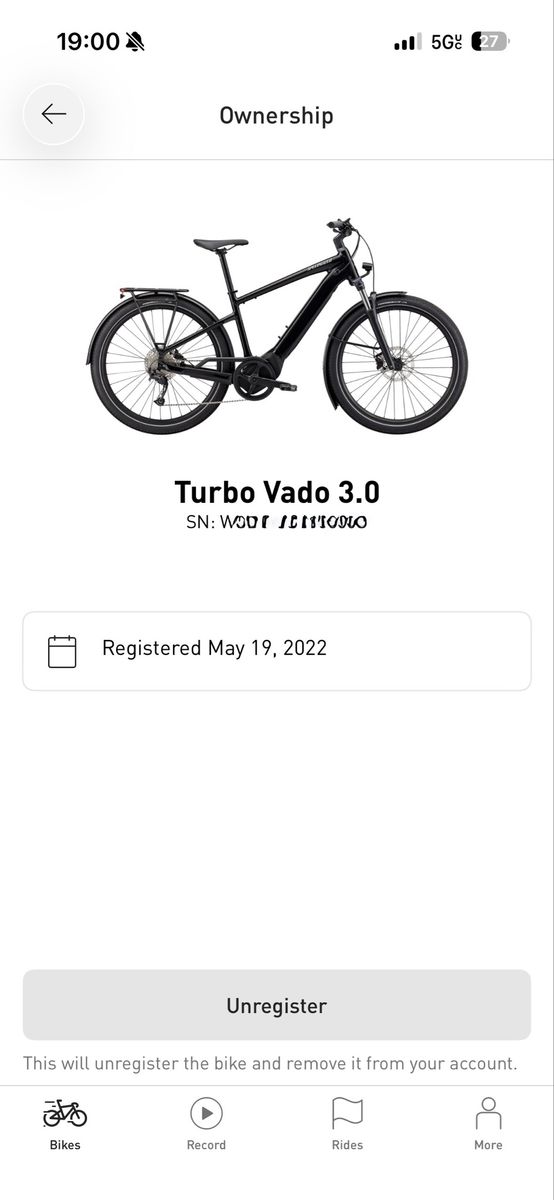Unregister the Turbo Vado 3.0 bike
This screenshot has height=1200, width=554.
point(277,1005)
